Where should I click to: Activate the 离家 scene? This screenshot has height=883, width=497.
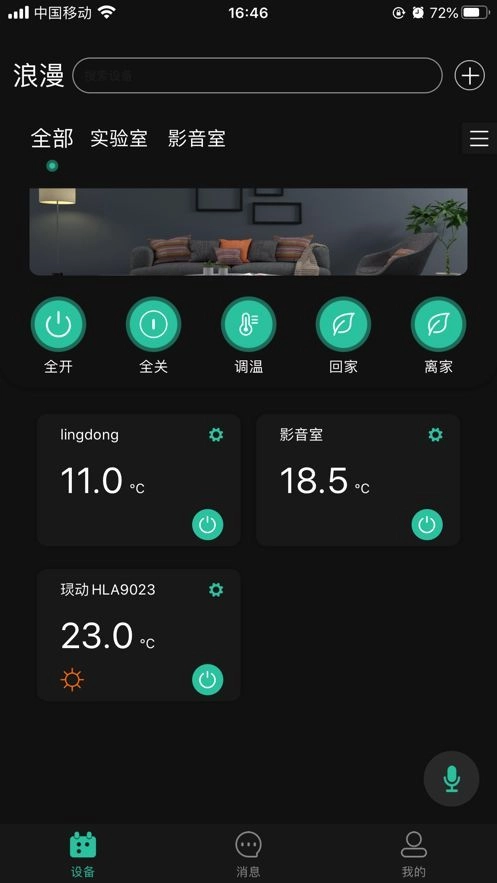click(x=438, y=325)
